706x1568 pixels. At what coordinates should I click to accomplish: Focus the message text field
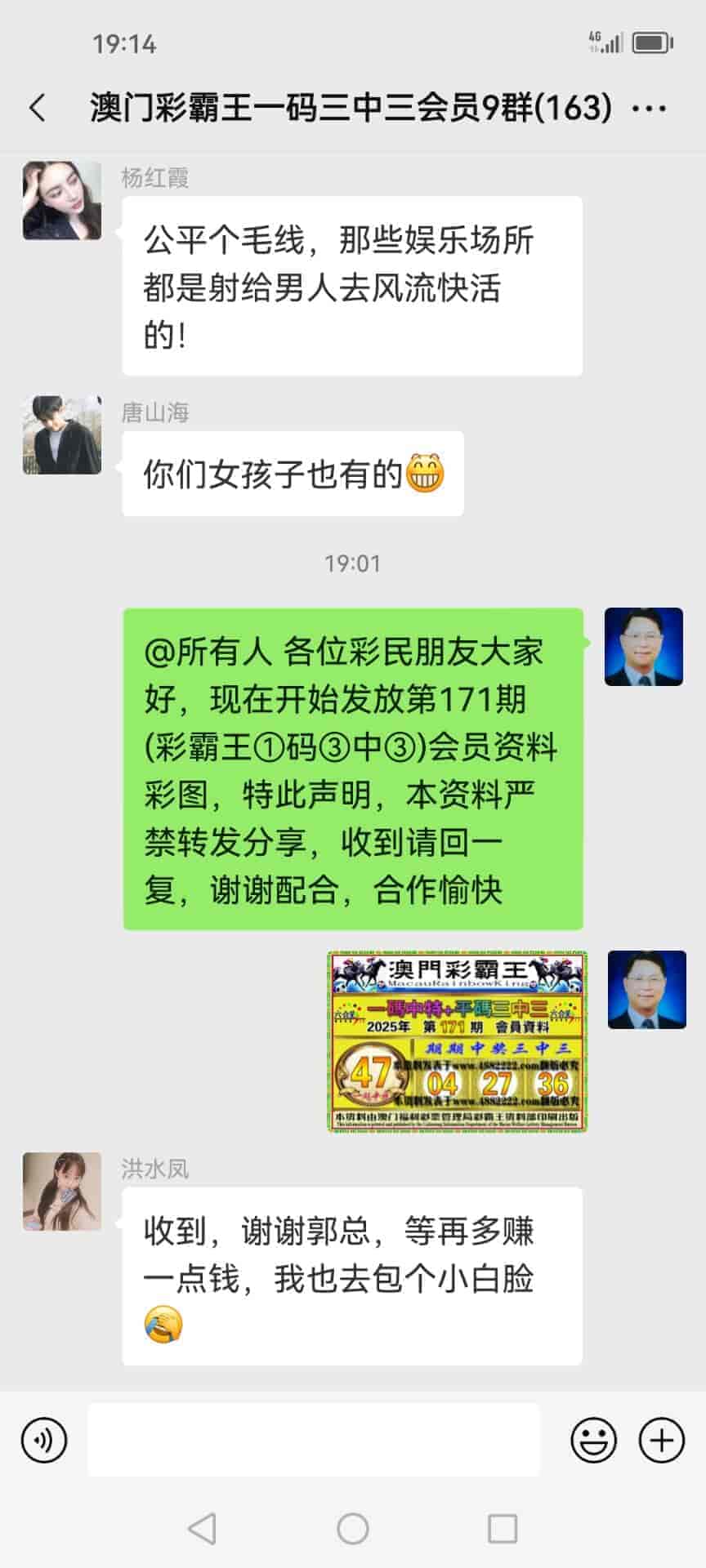314,1440
